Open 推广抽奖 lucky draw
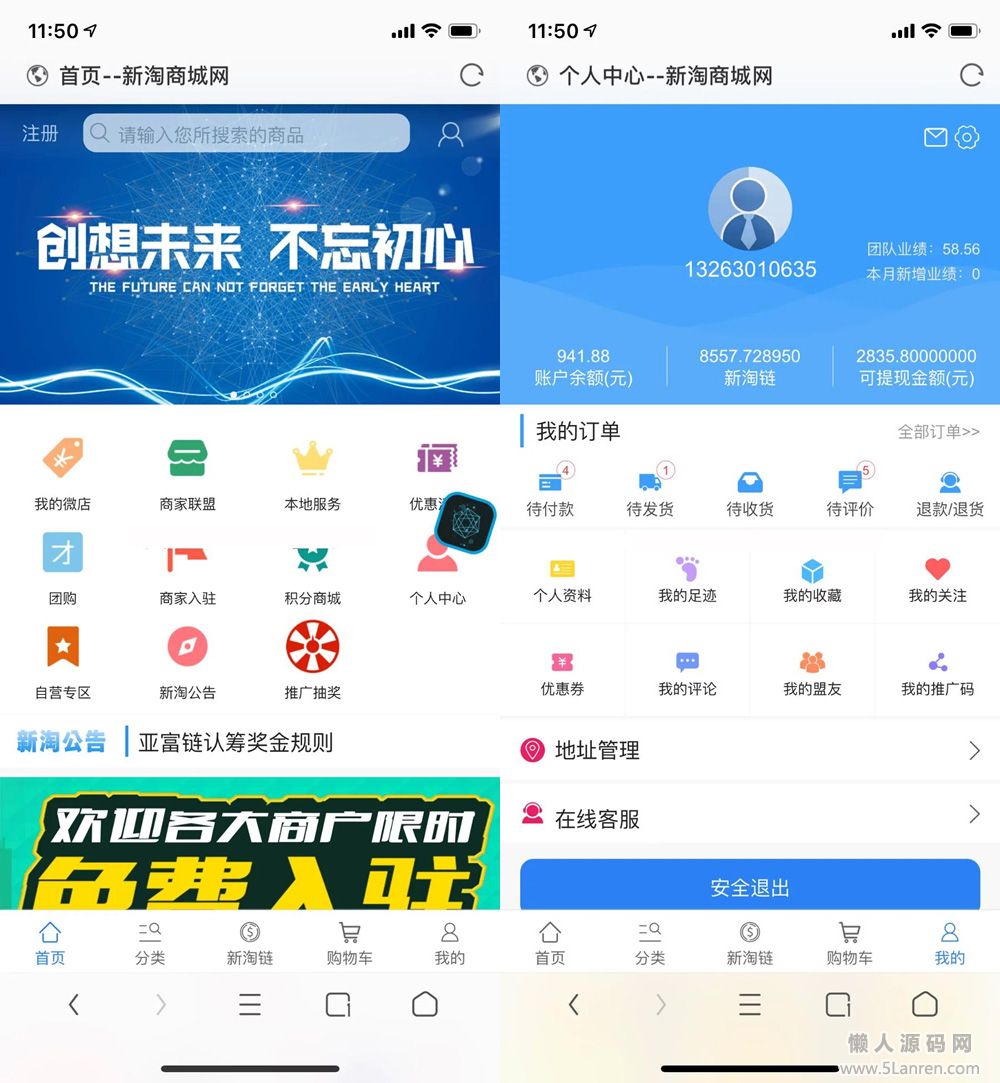The height and width of the screenshot is (1083, 1000). (x=312, y=660)
